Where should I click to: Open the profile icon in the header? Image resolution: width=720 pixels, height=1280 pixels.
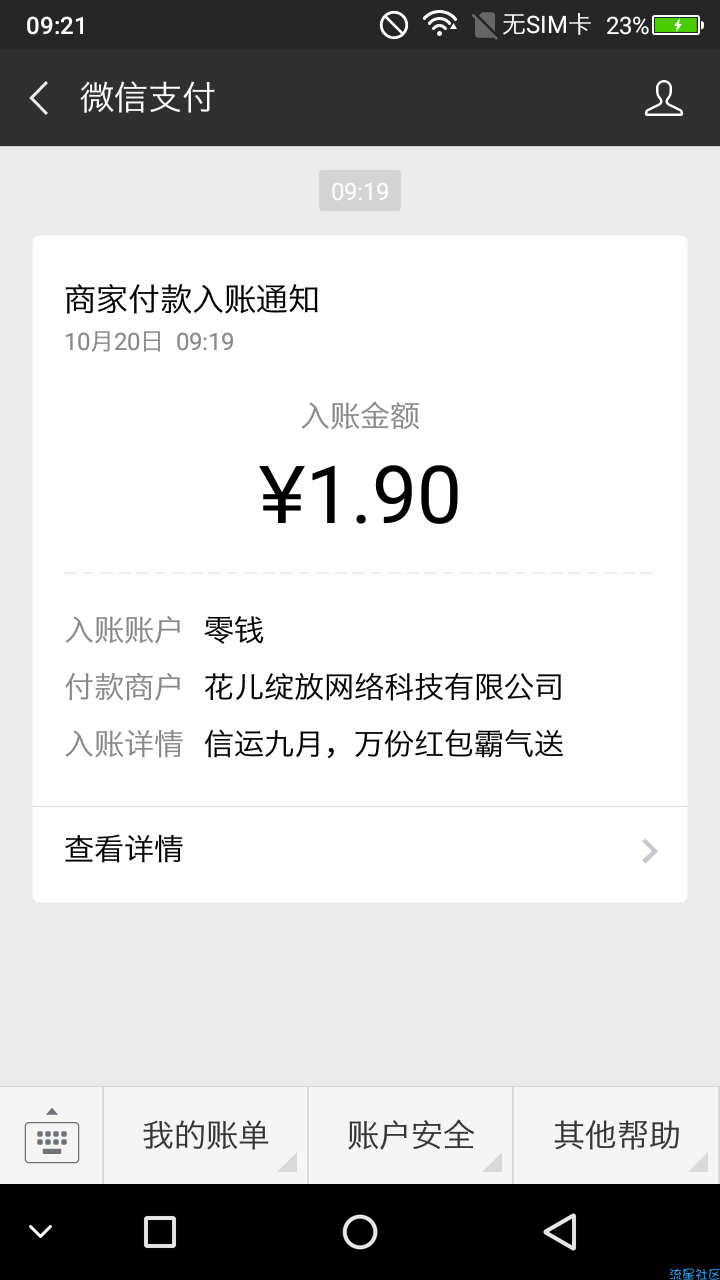[x=663, y=98]
